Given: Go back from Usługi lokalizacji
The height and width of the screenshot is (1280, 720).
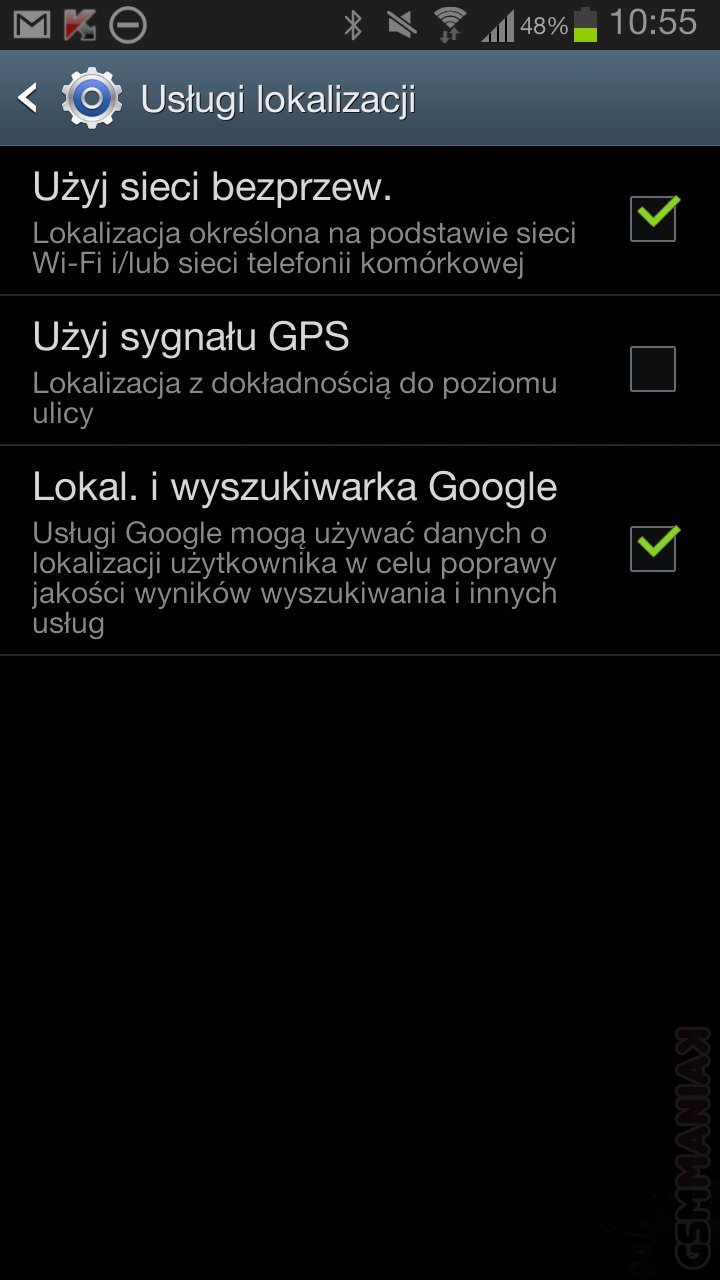Looking at the screenshot, I should point(30,98).
